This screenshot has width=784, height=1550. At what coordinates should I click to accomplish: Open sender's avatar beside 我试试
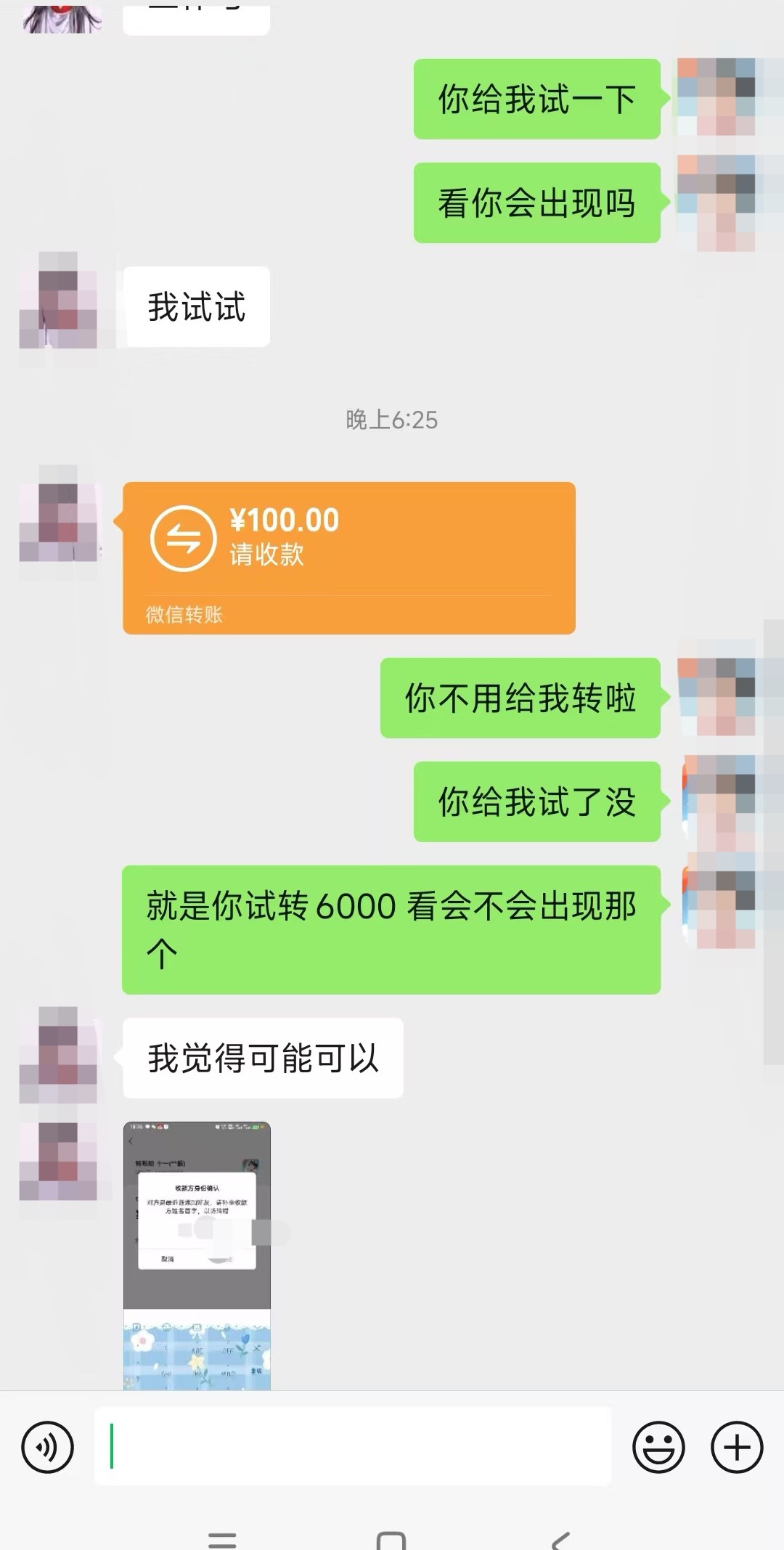pos(59,300)
